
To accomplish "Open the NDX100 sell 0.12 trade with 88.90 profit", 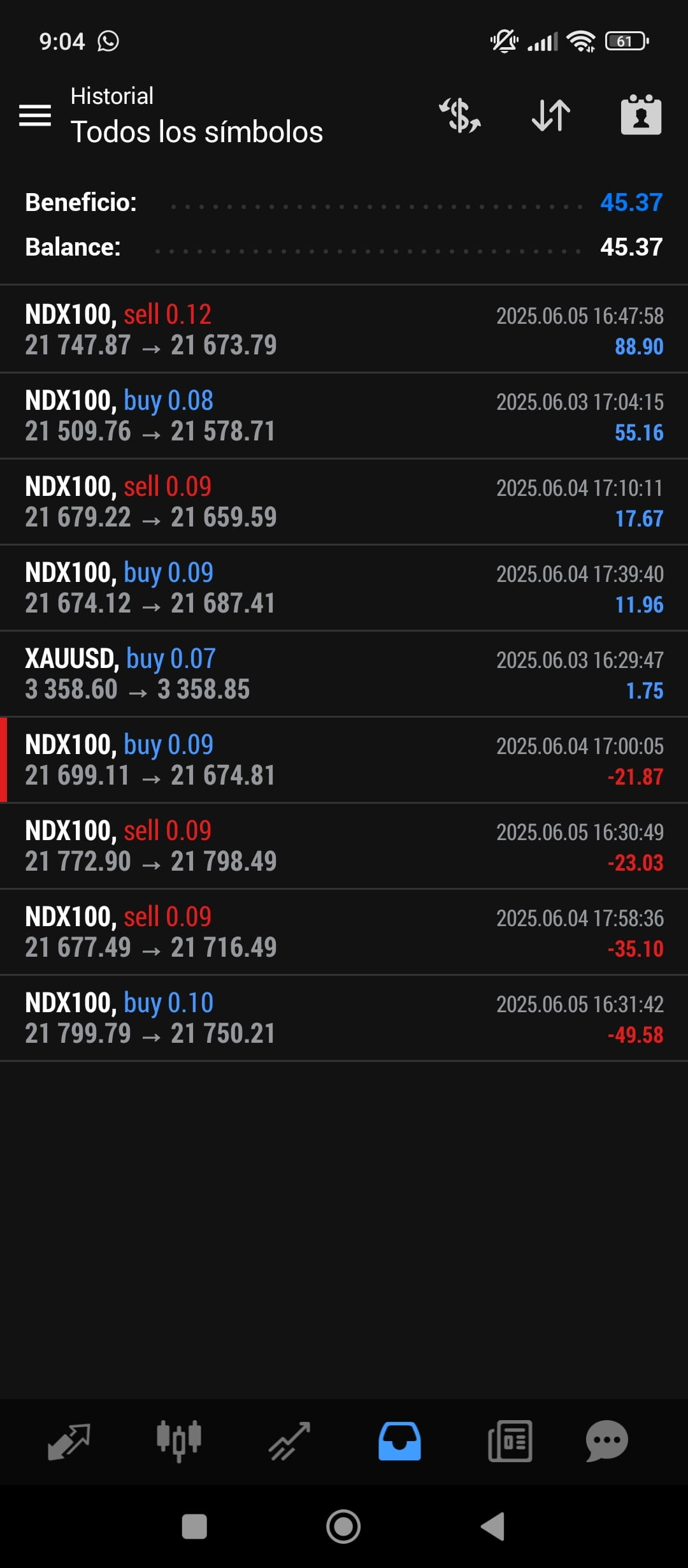I will tap(344, 330).
